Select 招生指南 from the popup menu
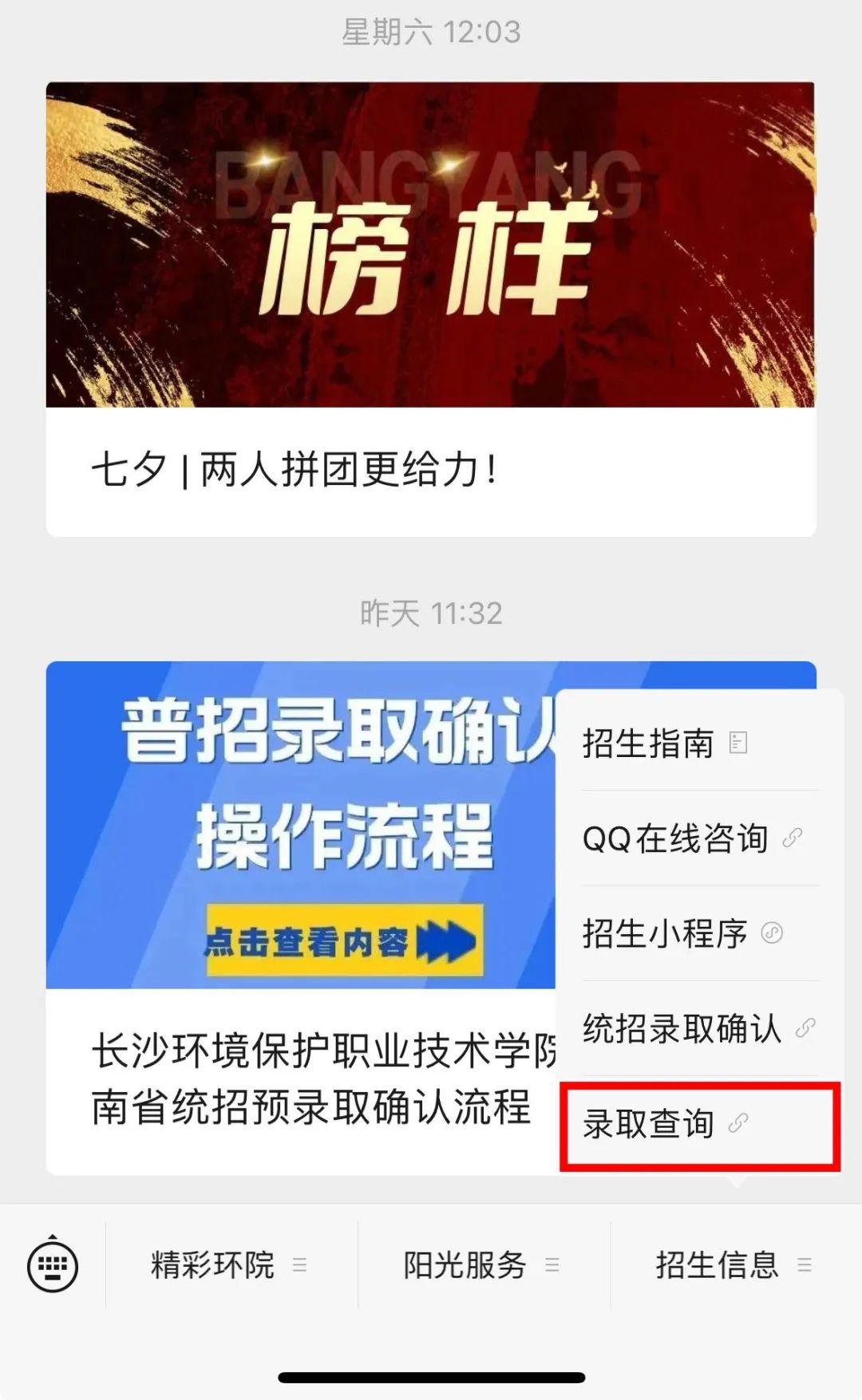Image resolution: width=862 pixels, height=1400 pixels. click(x=664, y=743)
